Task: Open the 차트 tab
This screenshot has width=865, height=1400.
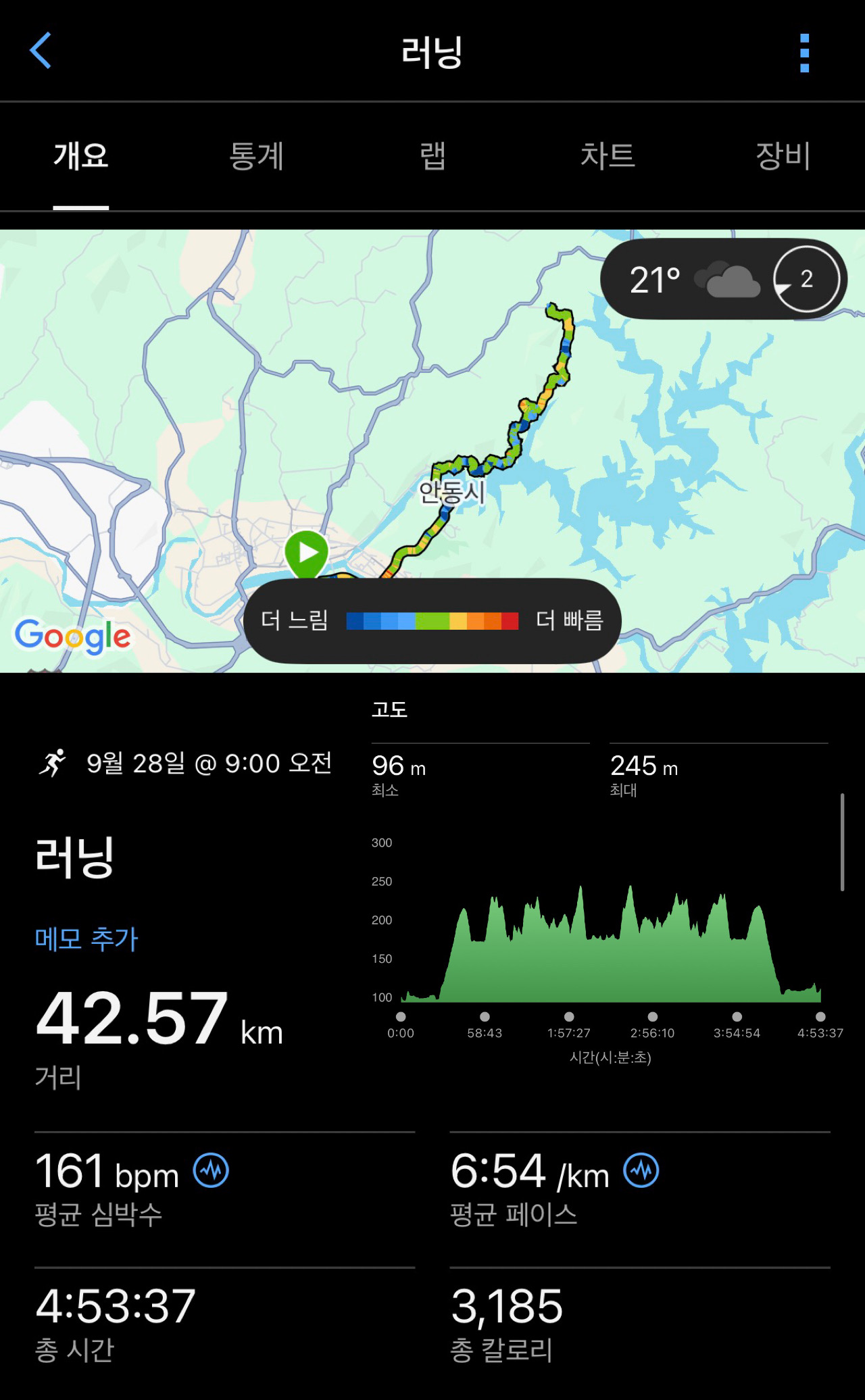Action: [x=608, y=157]
